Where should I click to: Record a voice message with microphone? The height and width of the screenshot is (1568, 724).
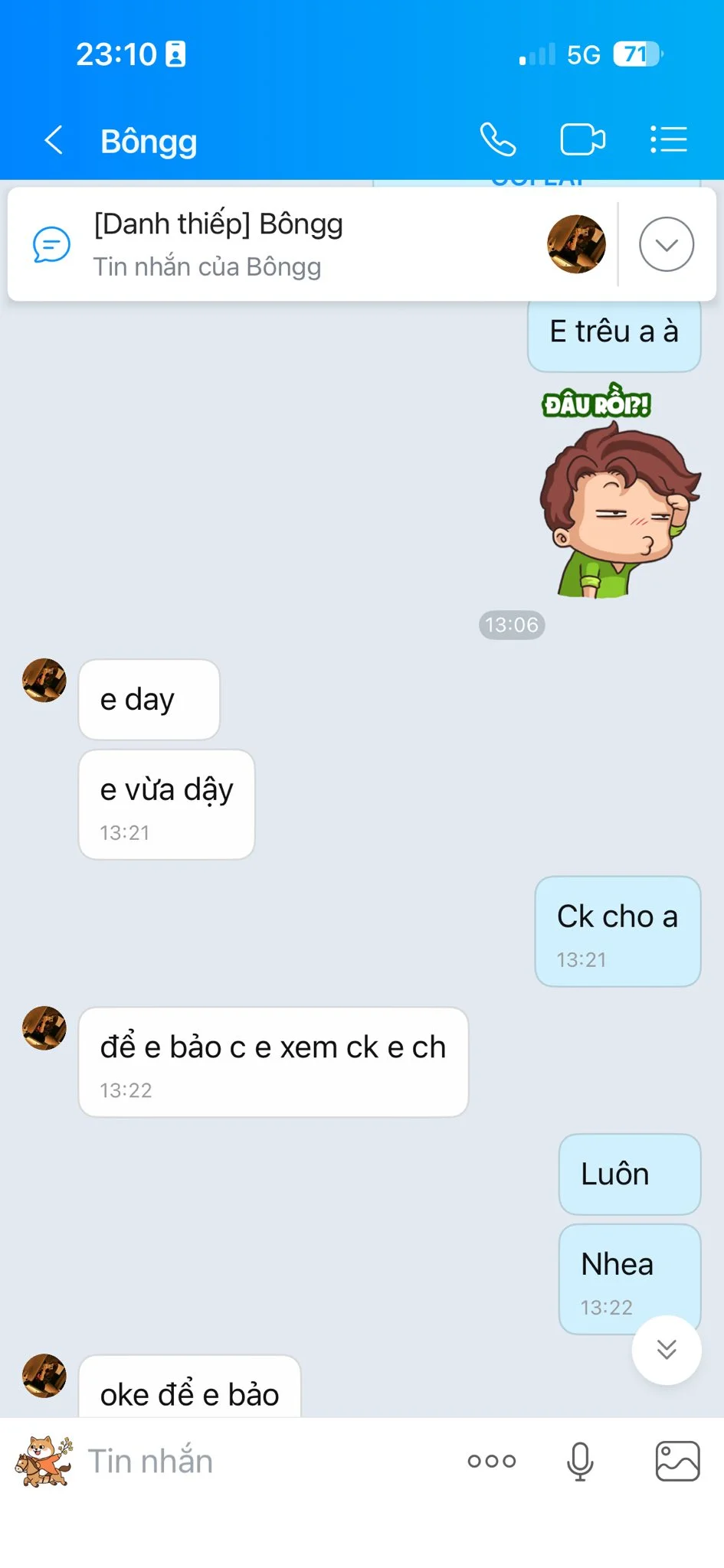580,1461
